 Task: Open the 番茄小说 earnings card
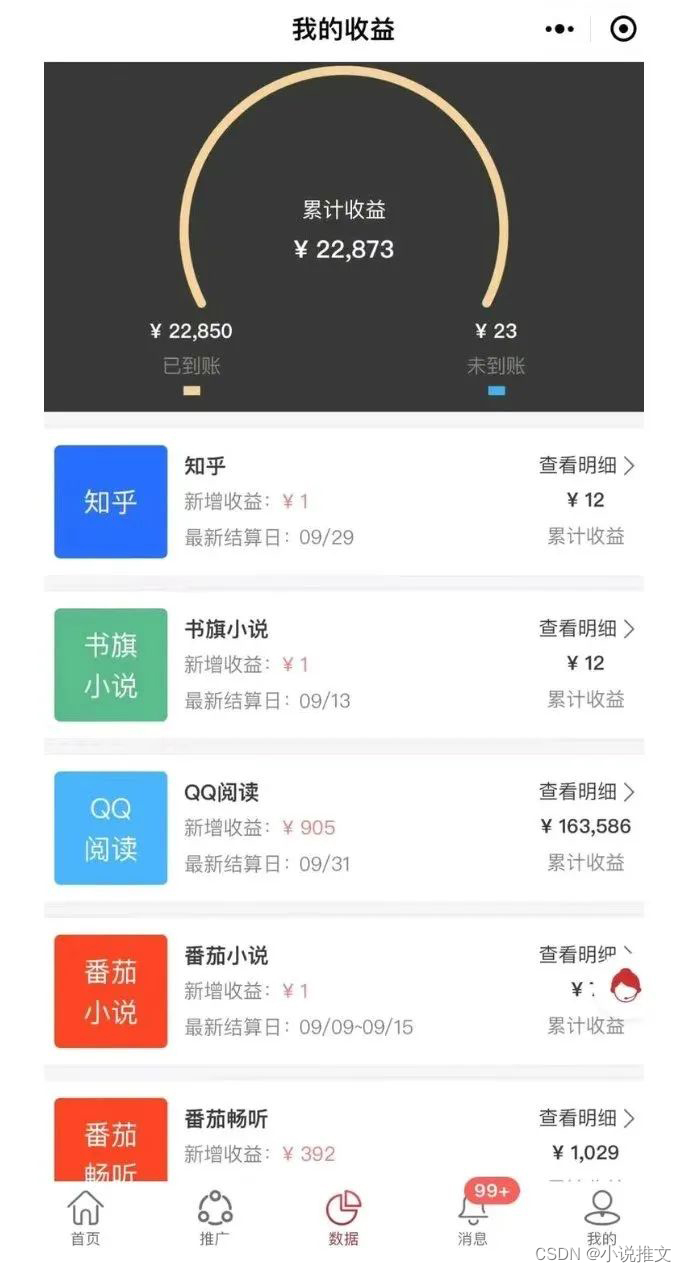pos(344,990)
